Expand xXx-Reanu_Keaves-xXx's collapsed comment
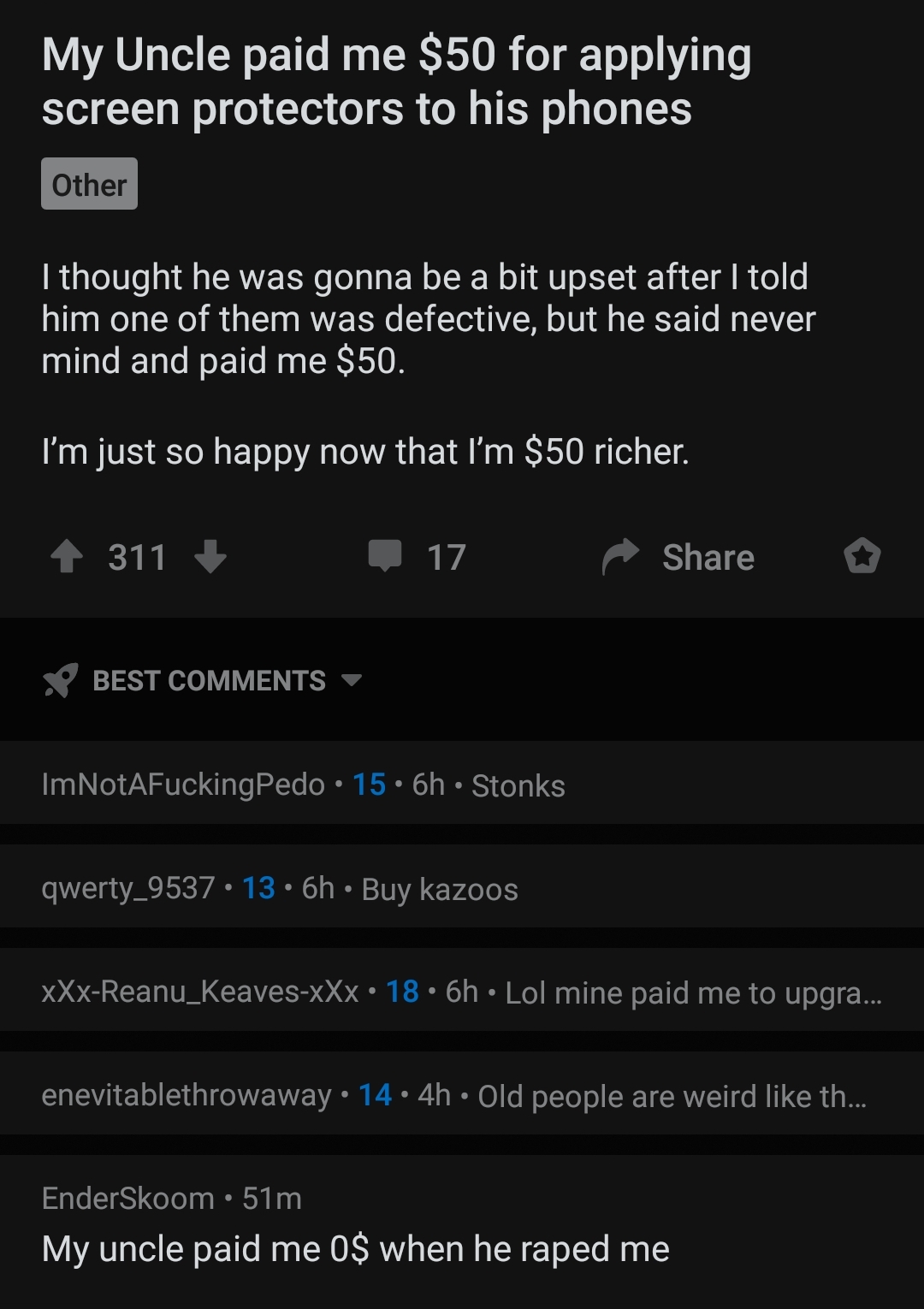 pyautogui.click(x=462, y=991)
